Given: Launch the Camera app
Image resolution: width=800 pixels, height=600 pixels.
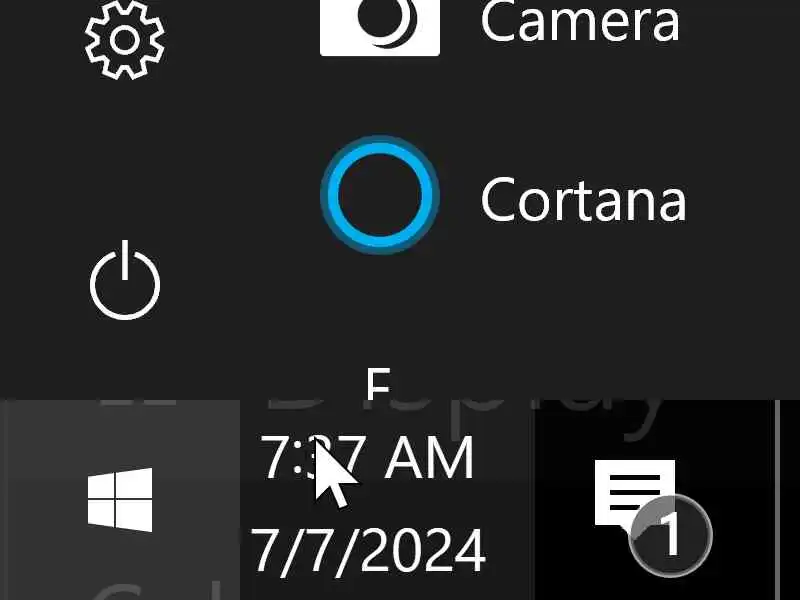Looking at the screenshot, I should [500, 22].
